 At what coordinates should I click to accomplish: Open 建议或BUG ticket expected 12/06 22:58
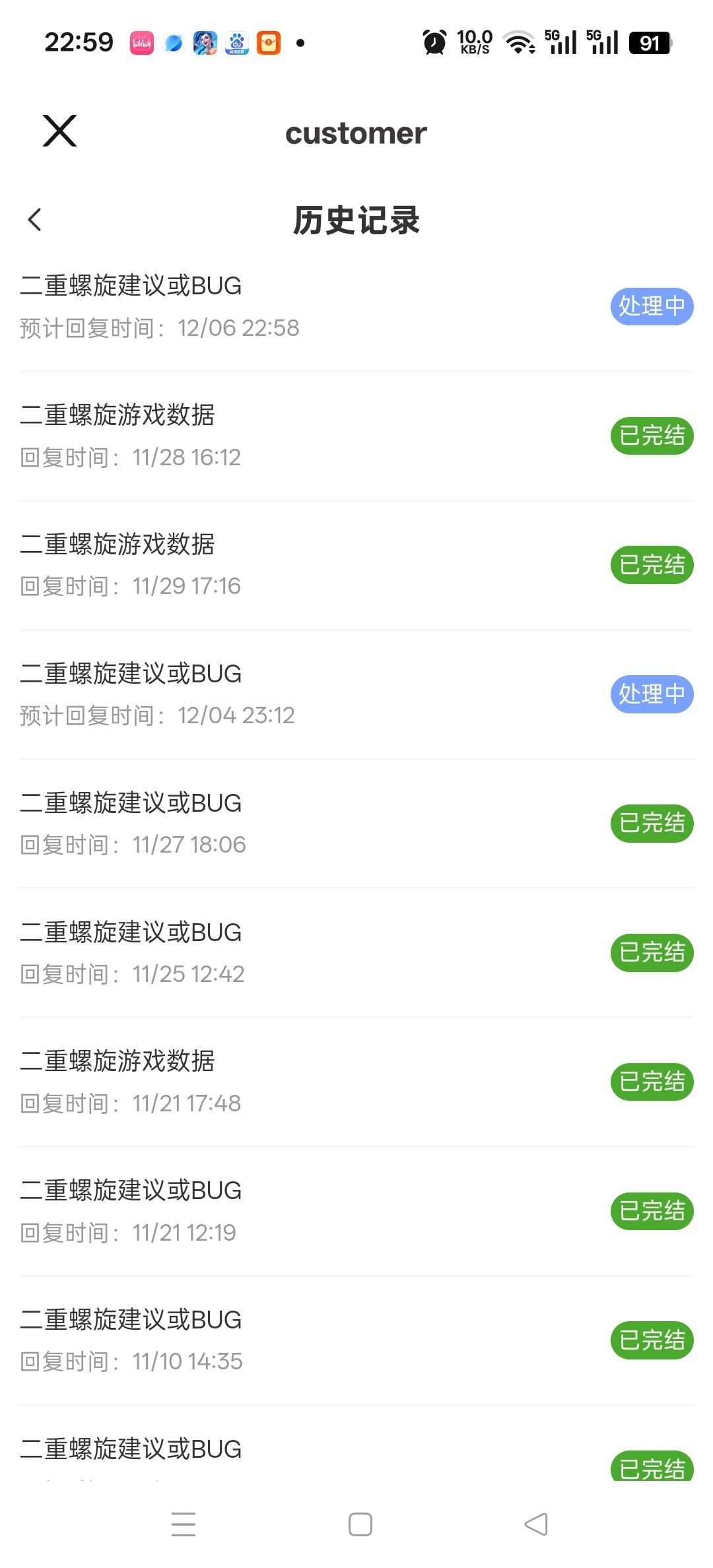[356, 306]
